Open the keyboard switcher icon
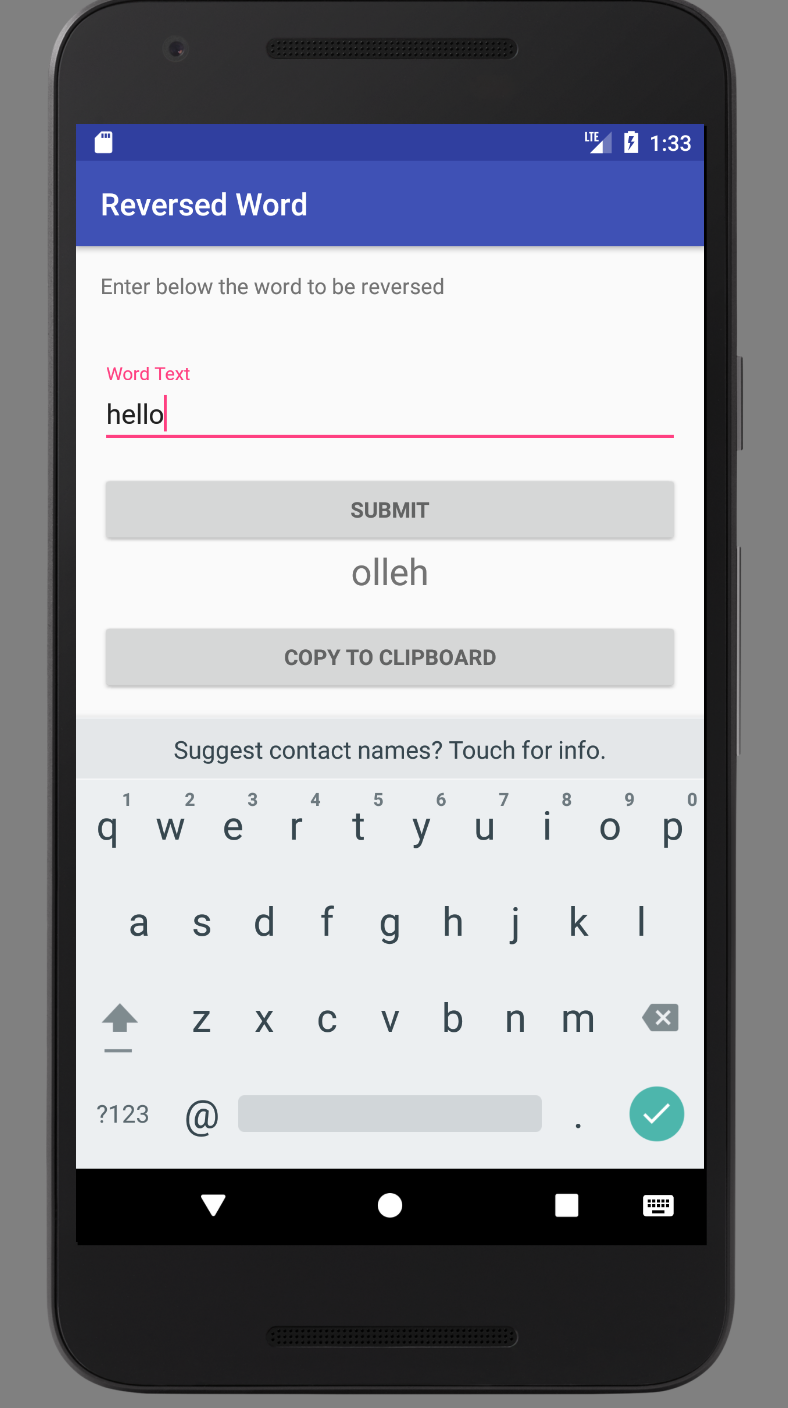This screenshot has width=788, height=1408. [x=658, y=1206]
